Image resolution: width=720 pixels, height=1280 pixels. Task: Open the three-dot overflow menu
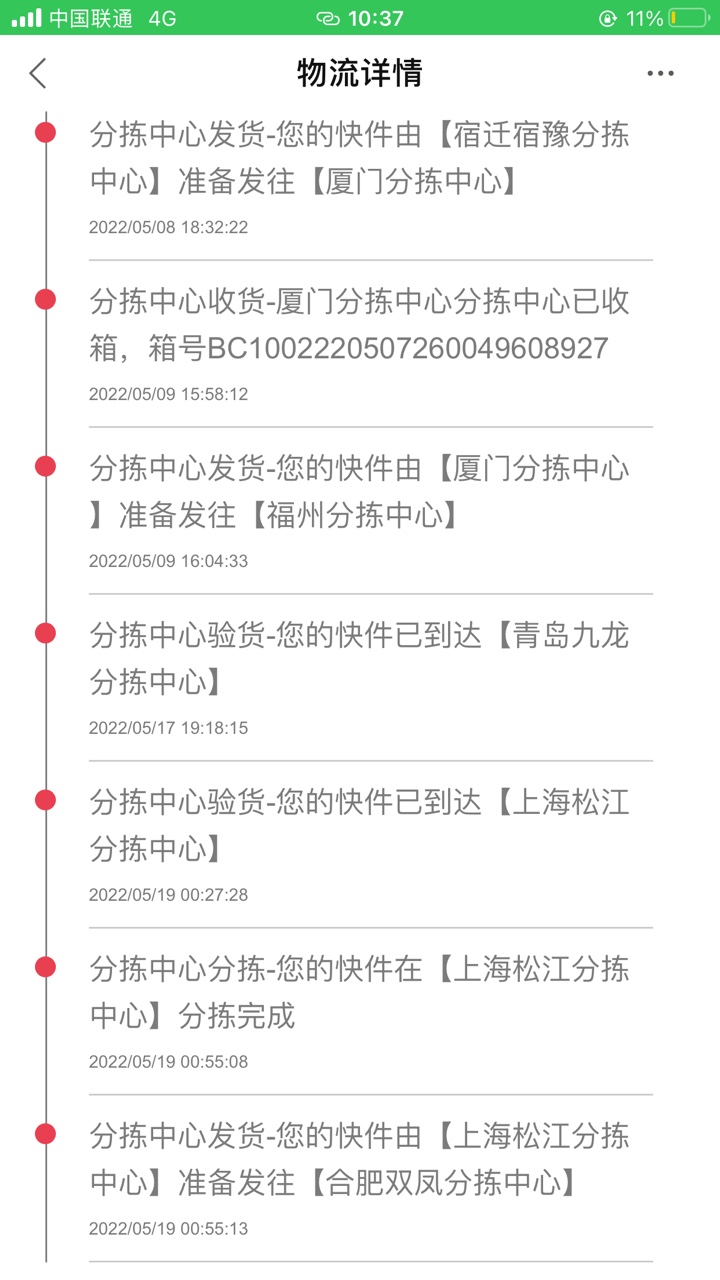(660, 73)
